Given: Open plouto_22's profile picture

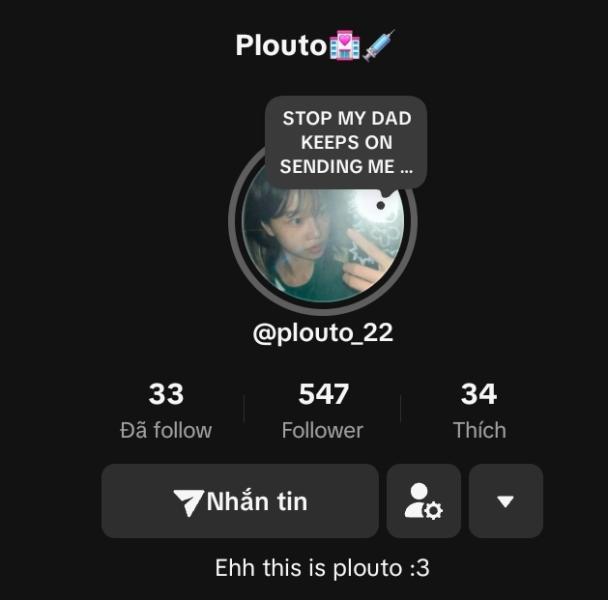Looking at the screenshot, I should pos(318,245).
